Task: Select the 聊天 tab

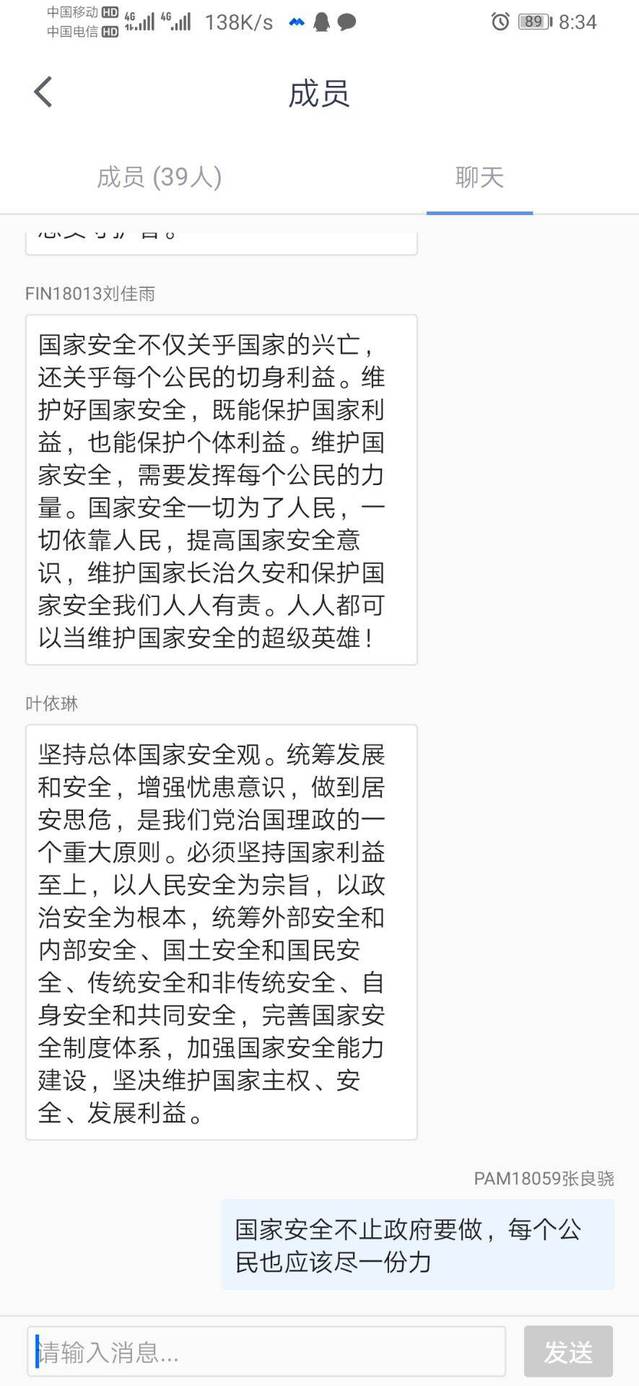Action: pos(479,178)
